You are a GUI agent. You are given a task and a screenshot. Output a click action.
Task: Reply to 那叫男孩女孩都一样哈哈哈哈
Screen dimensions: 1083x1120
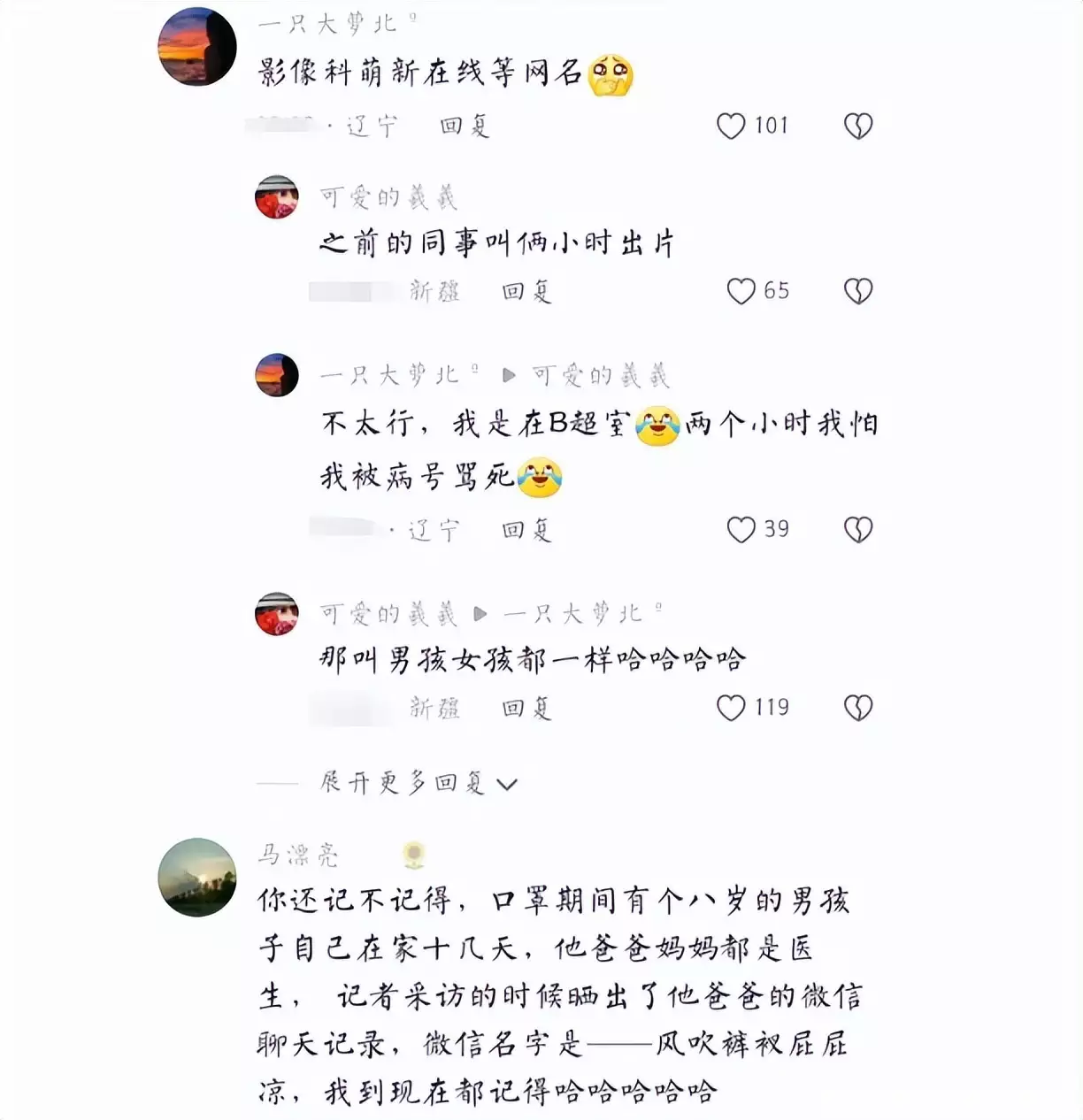coord(526,708)
